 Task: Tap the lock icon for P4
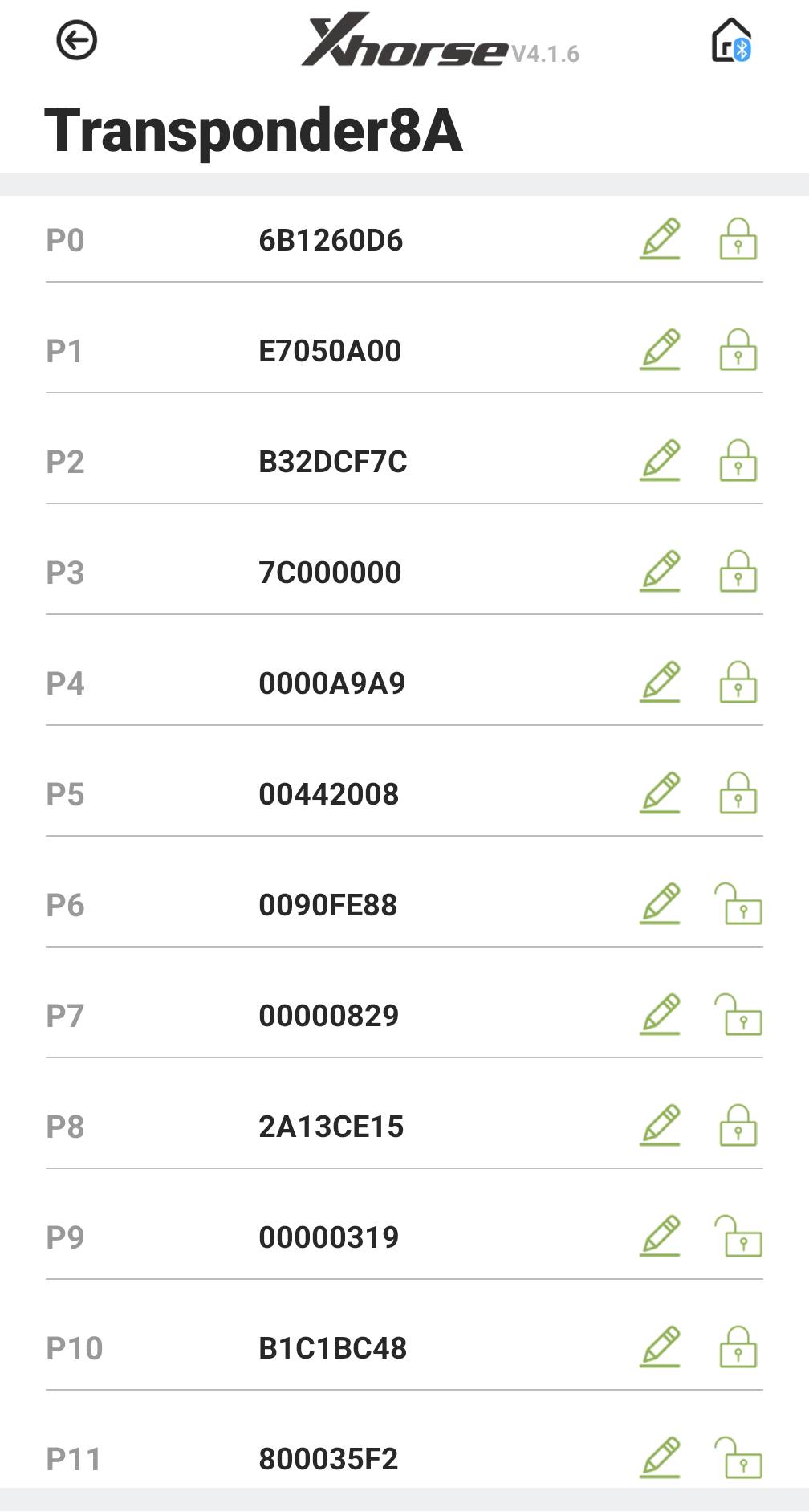point(738,683)
